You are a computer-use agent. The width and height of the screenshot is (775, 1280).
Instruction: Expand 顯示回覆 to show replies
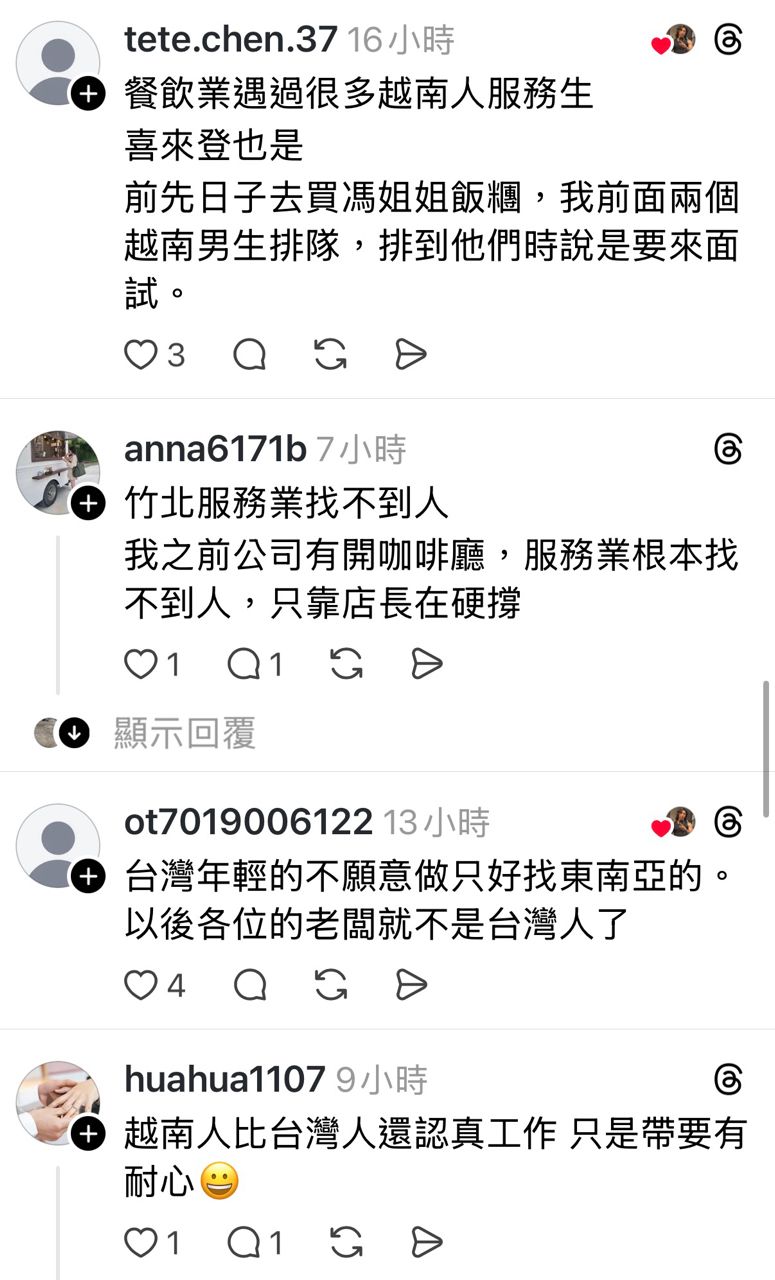coord(185,733)
